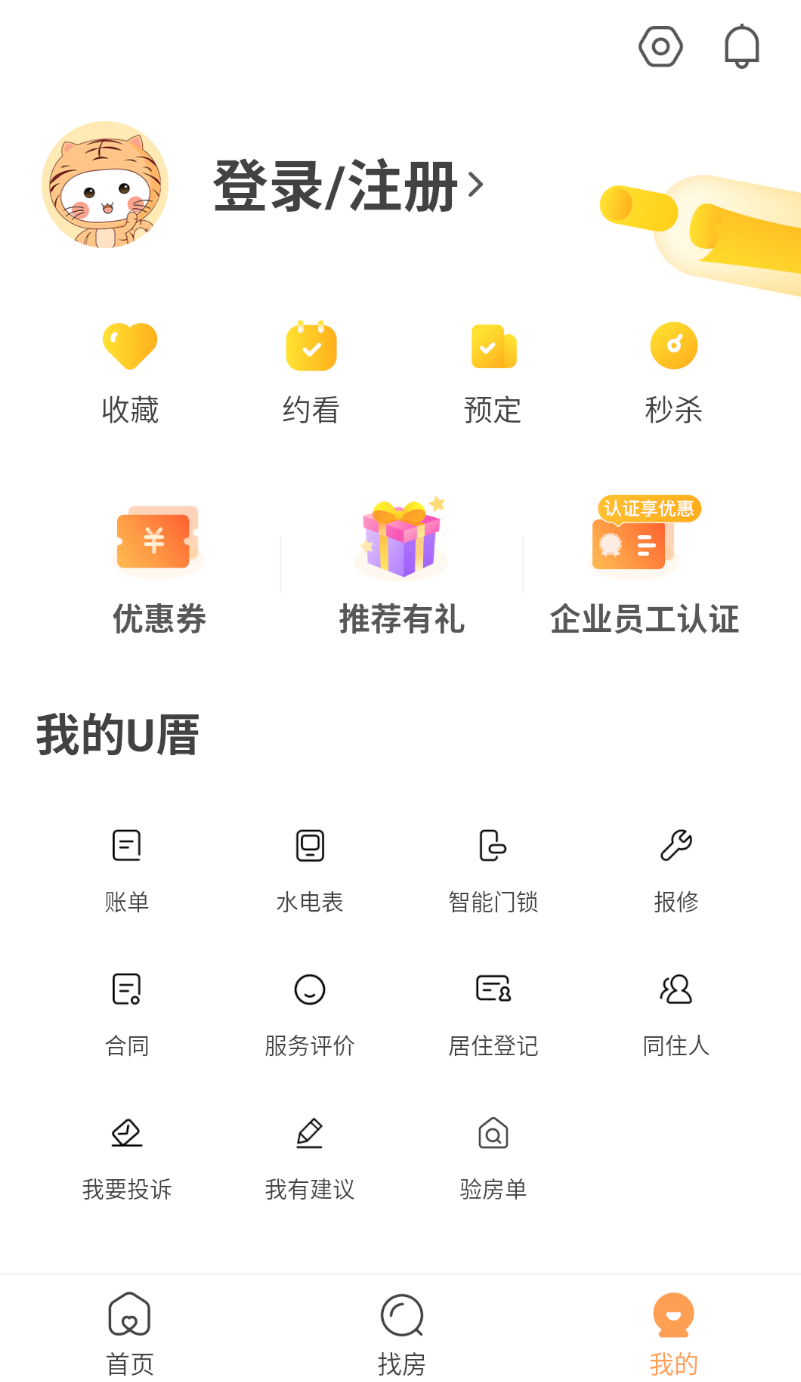Open the settings hexagon icon
Viewport: 801px width, 1382px height.
[x=660, y=47]
